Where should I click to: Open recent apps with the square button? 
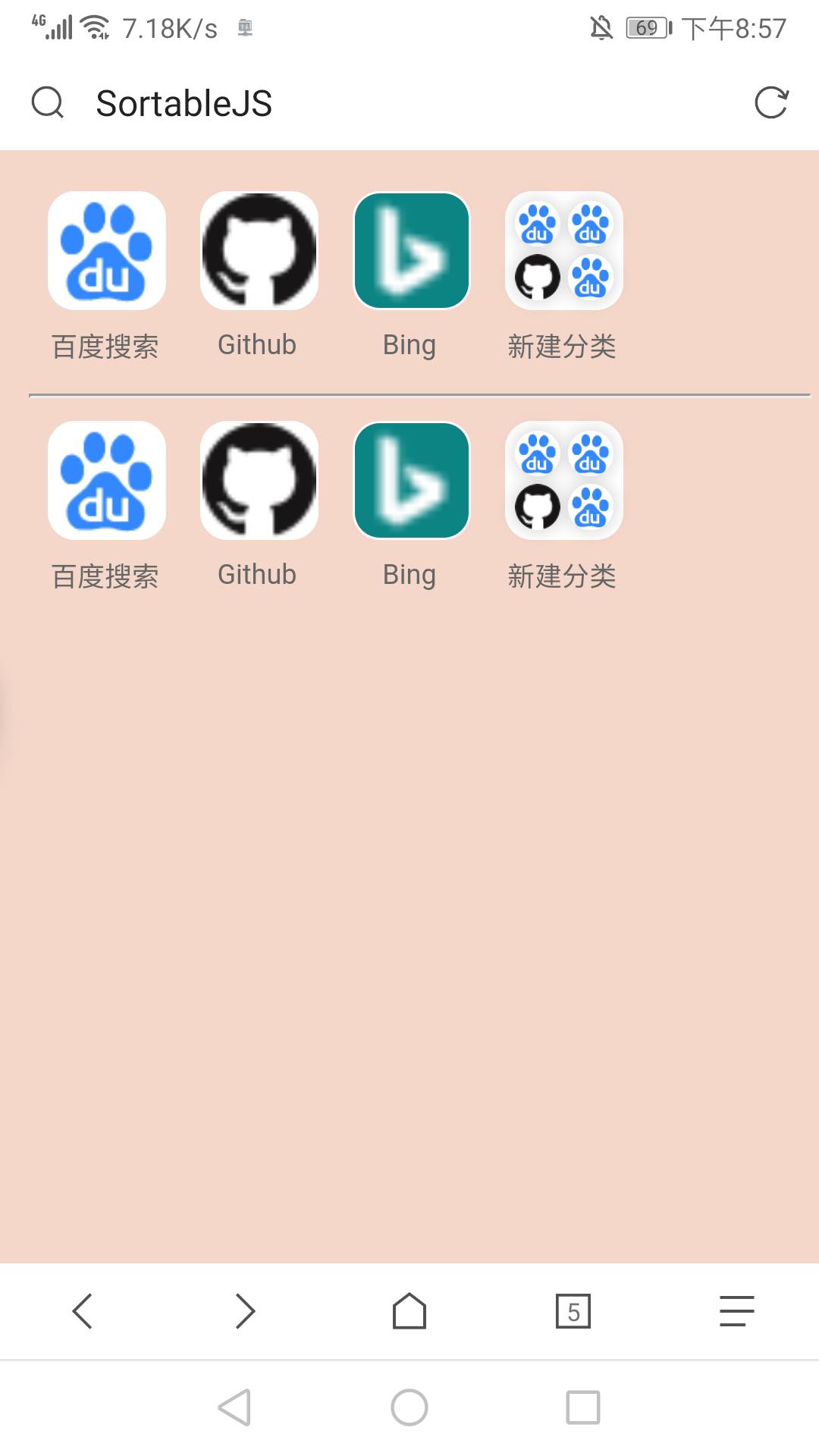point(584,1410)
